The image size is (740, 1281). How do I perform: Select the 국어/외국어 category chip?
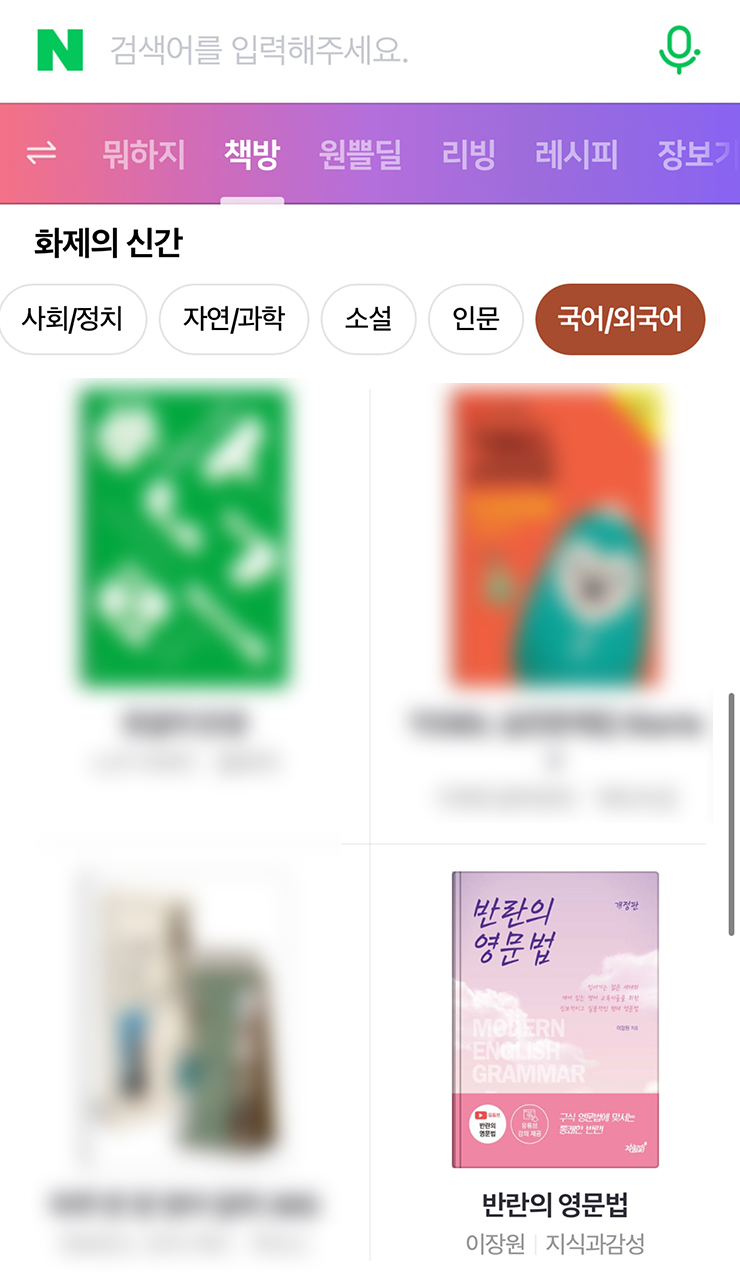620,320
